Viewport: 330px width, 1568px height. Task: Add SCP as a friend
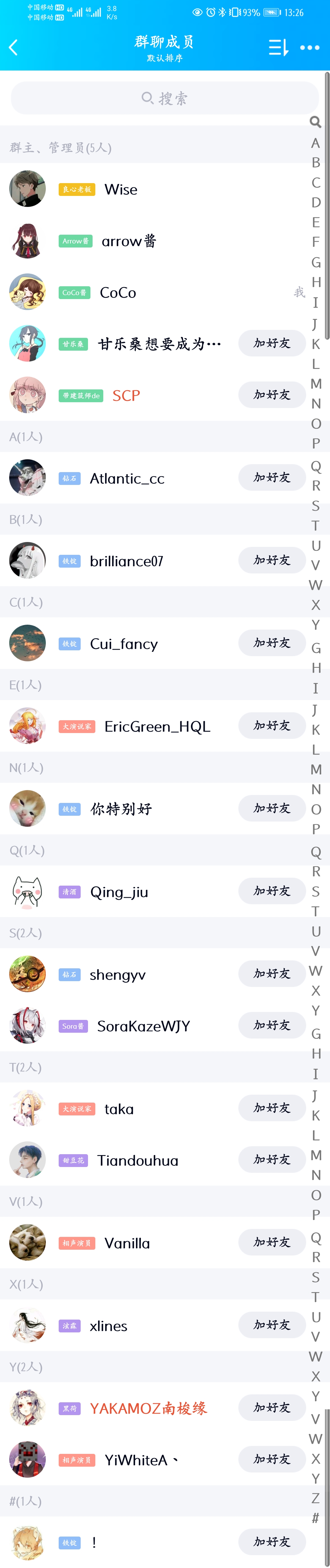coord(271,395)
